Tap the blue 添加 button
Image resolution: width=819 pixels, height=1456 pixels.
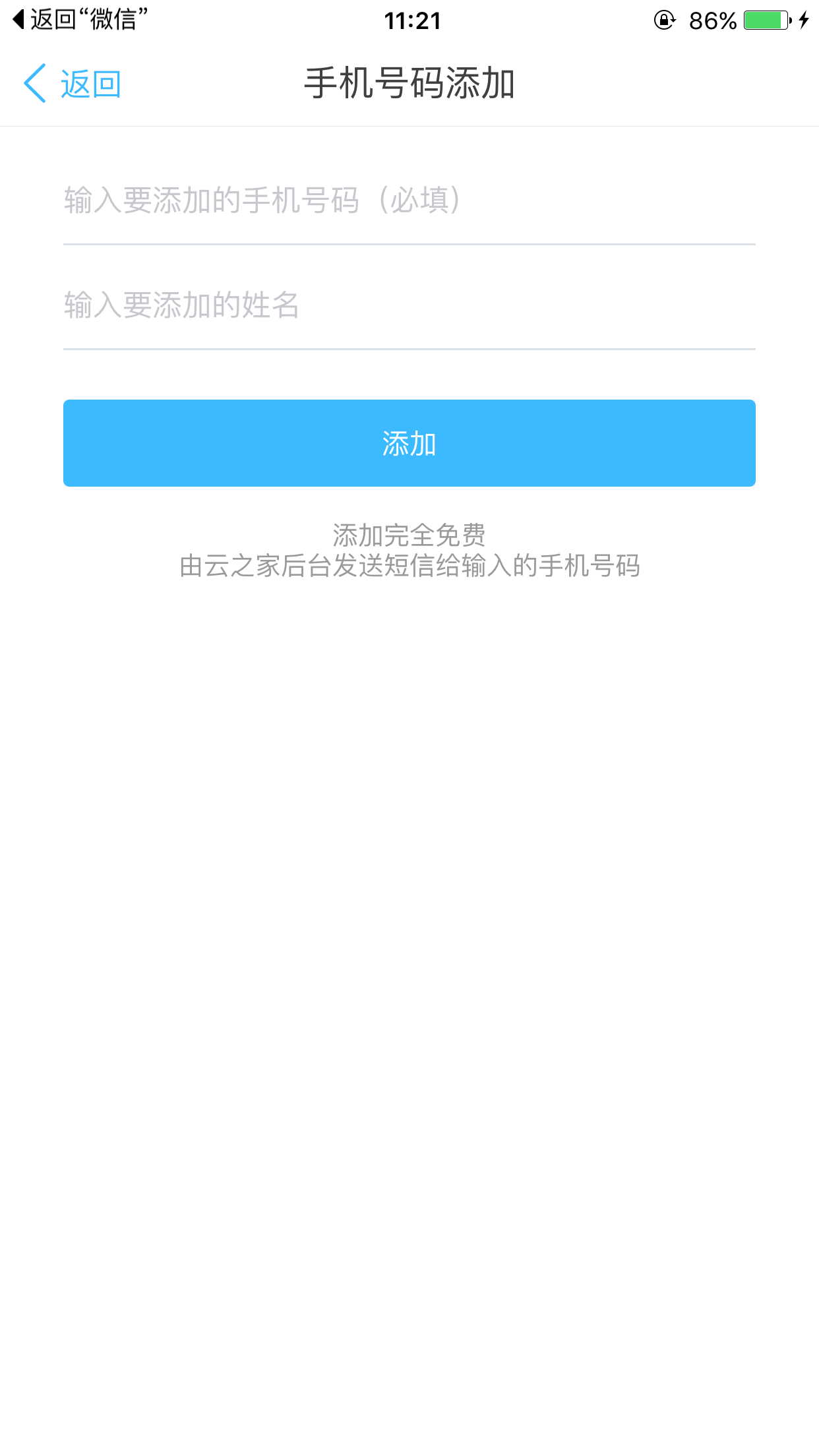click(x=409, y=443)
